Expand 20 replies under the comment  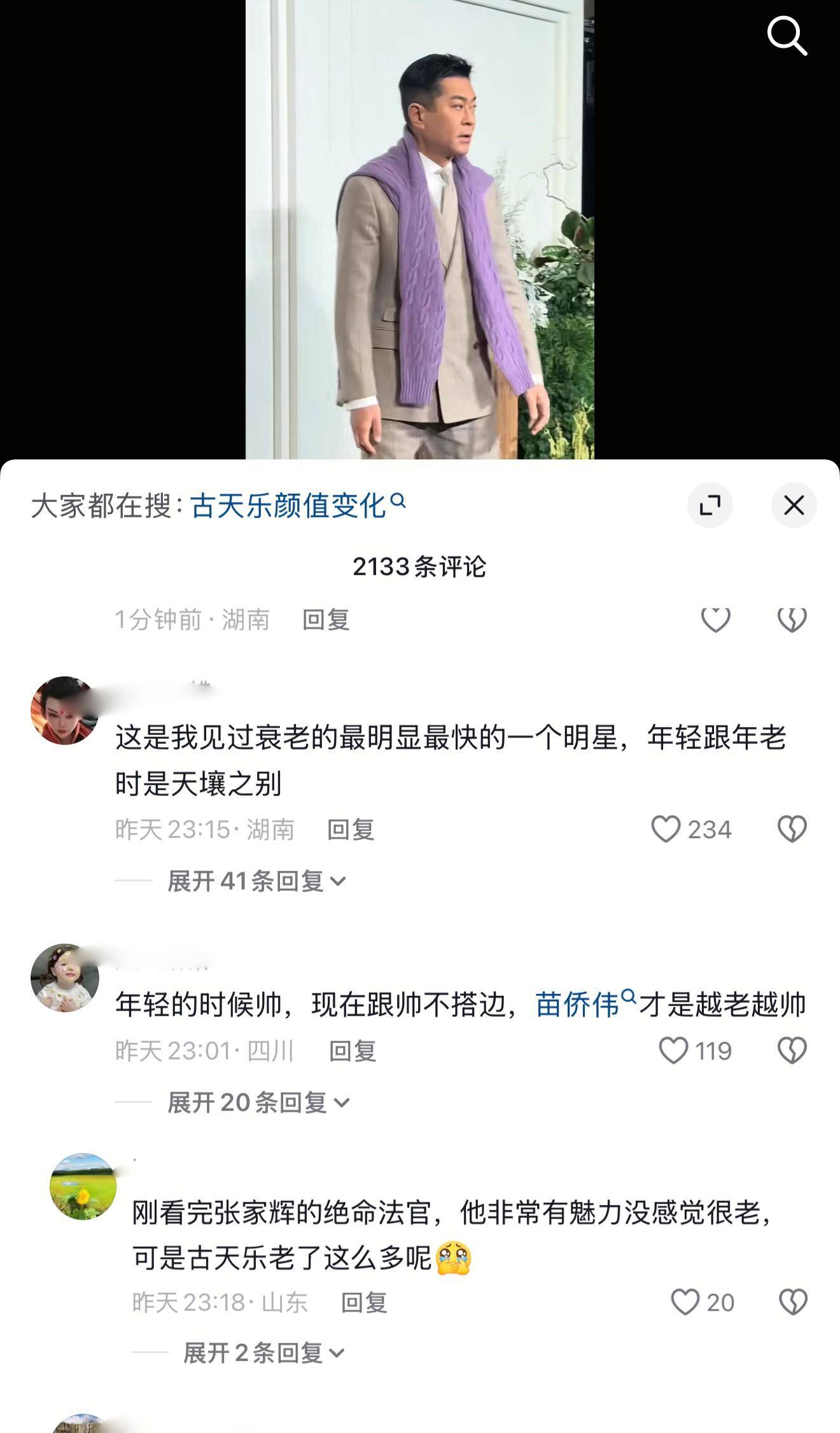(258, 1103)
